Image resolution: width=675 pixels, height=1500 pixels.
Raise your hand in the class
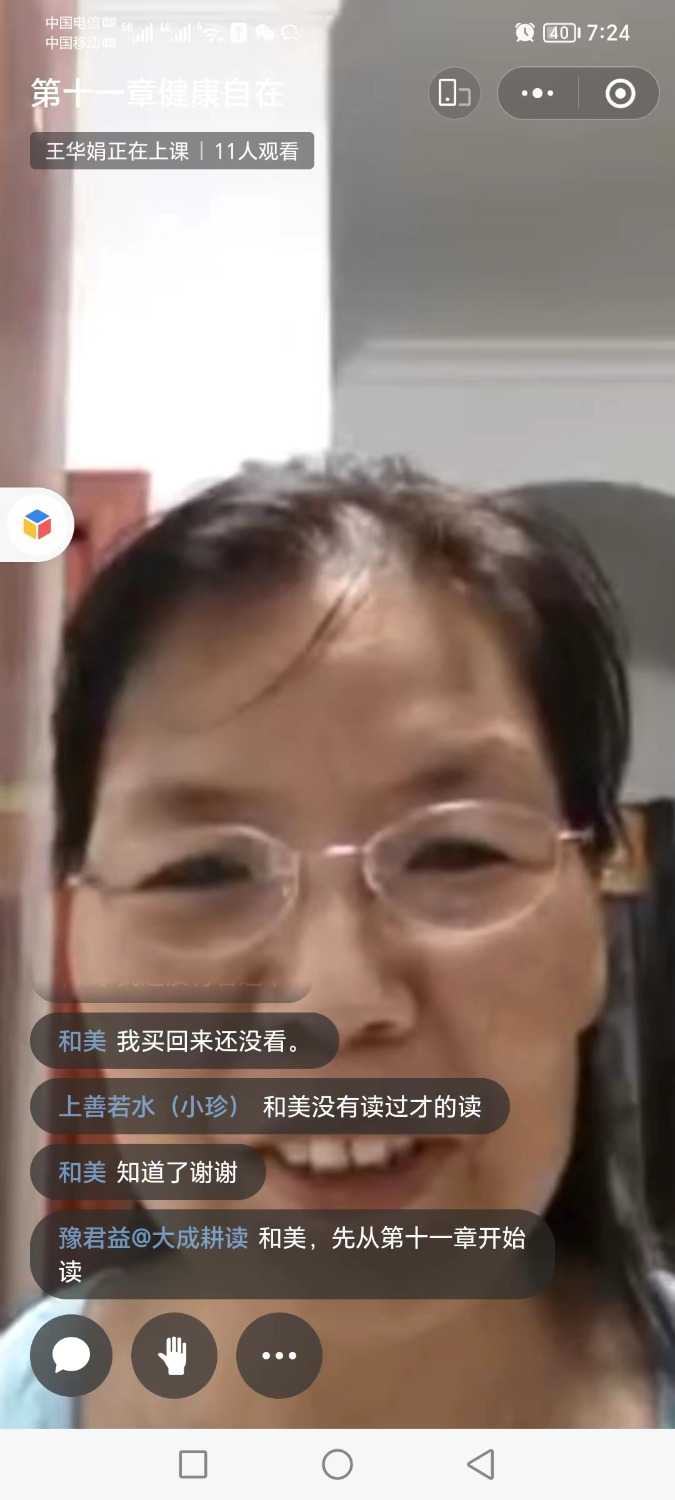(174, 1355)
